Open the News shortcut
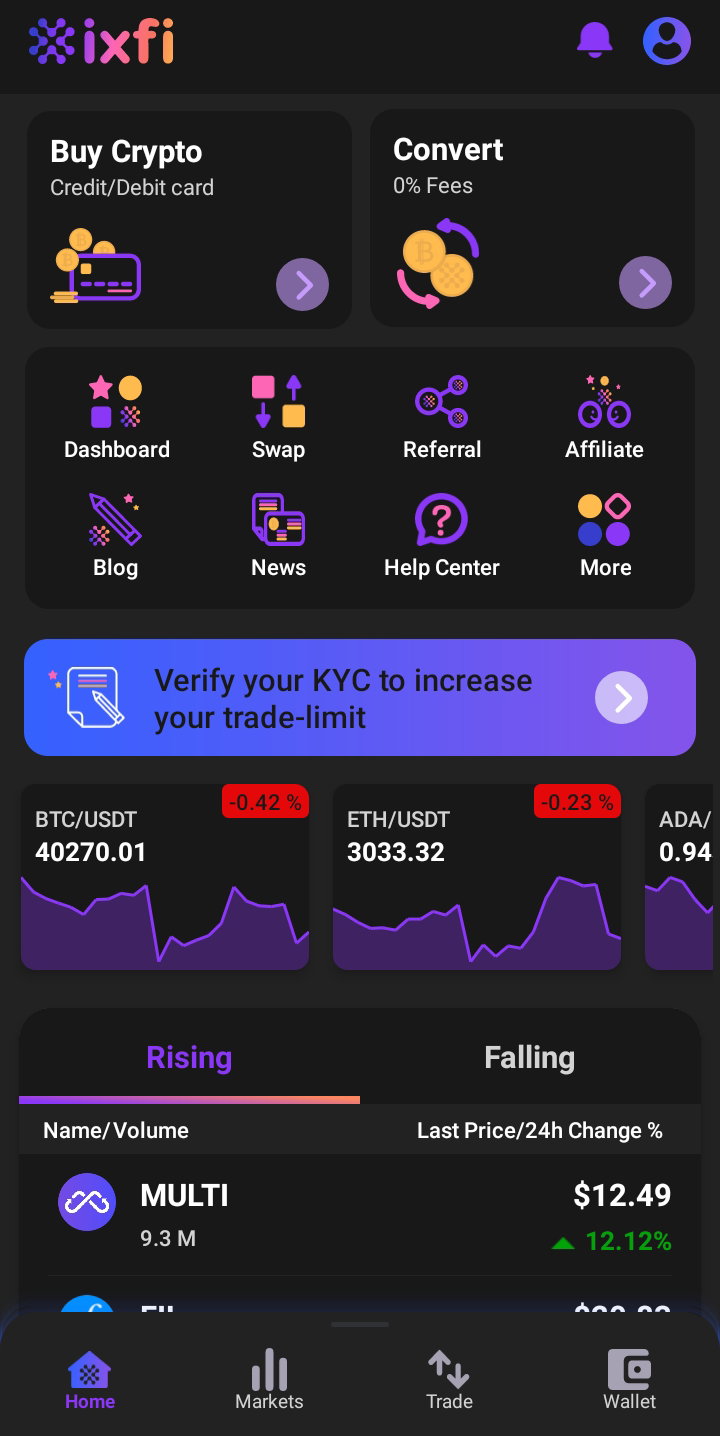The height and width of the screenshot is (1436, 720). click(278, 536)
